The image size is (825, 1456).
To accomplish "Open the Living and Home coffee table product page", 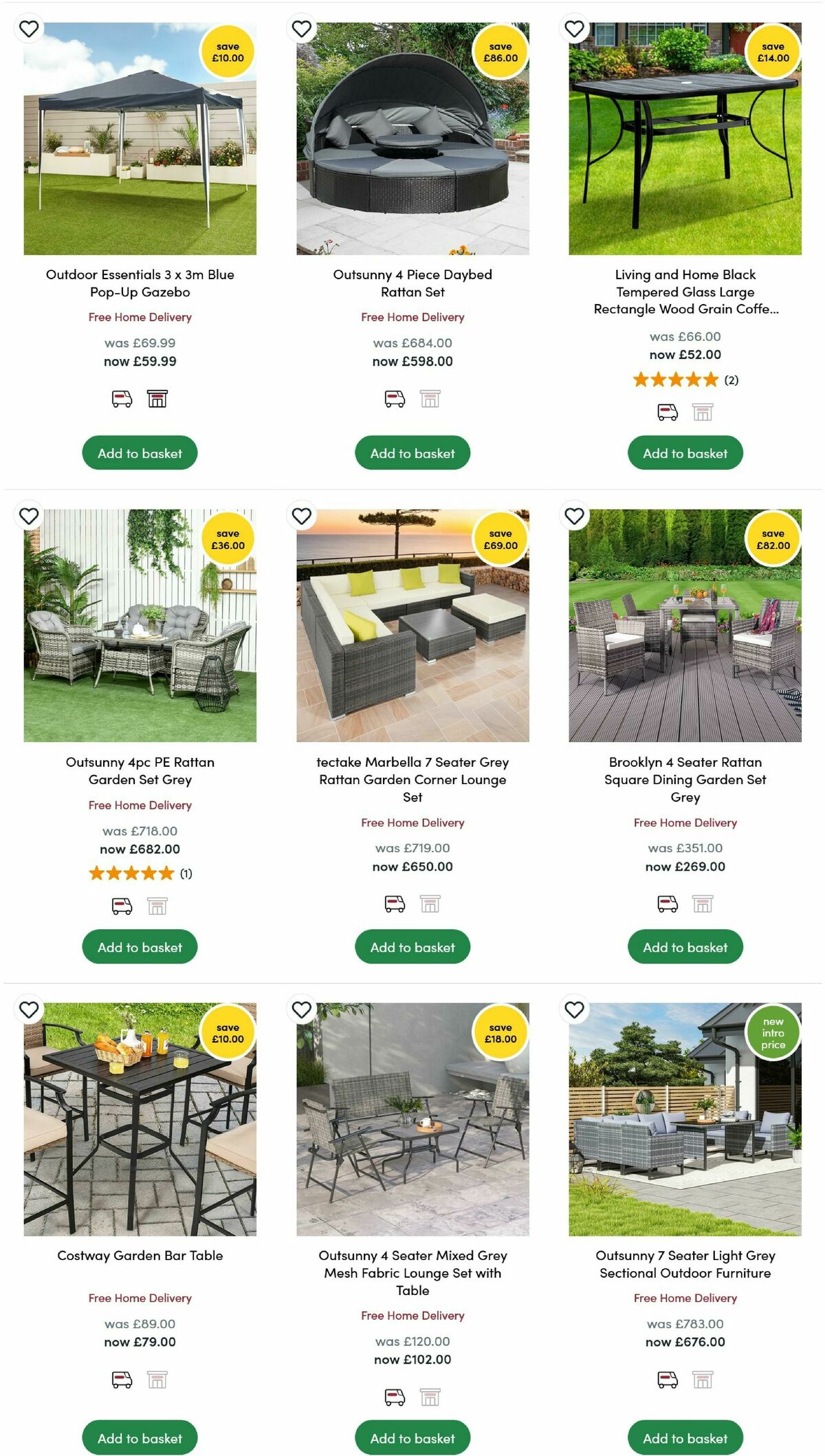I will point(685,292).
